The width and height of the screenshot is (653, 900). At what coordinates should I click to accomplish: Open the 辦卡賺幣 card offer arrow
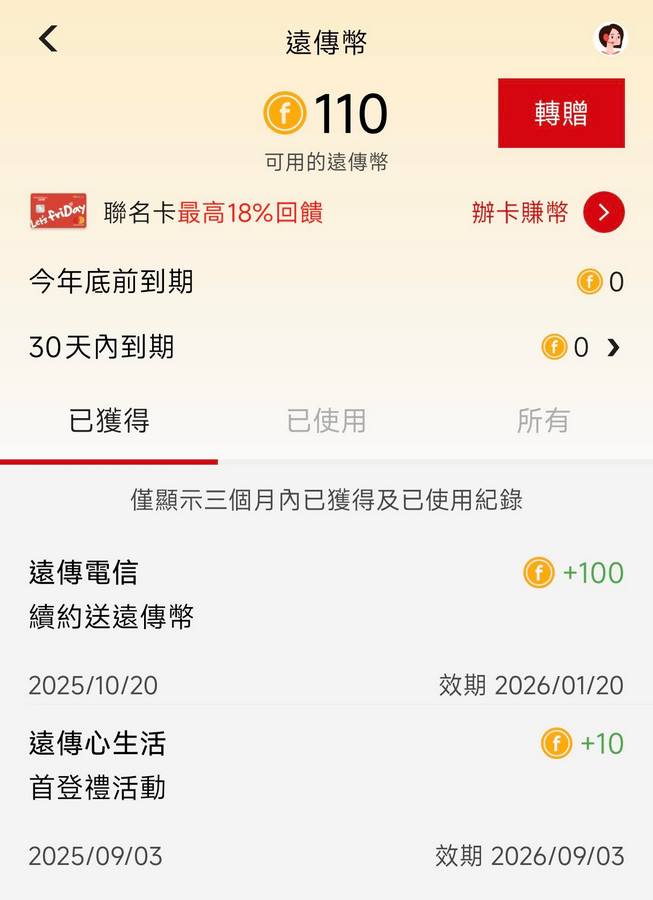603,212
